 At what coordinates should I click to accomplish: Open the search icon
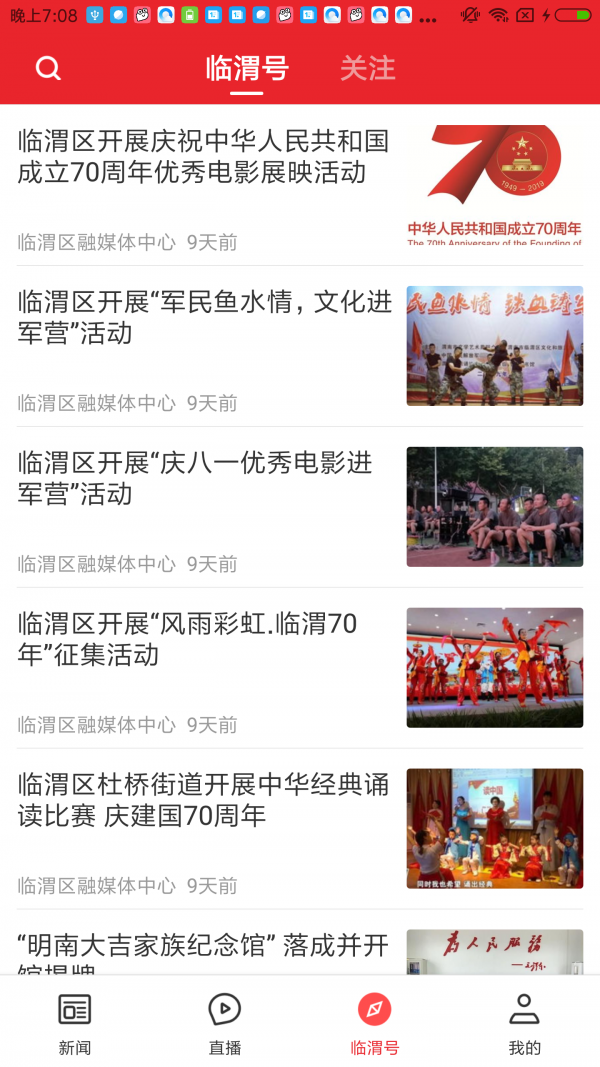pyautogui.click(x=48, y=68)
